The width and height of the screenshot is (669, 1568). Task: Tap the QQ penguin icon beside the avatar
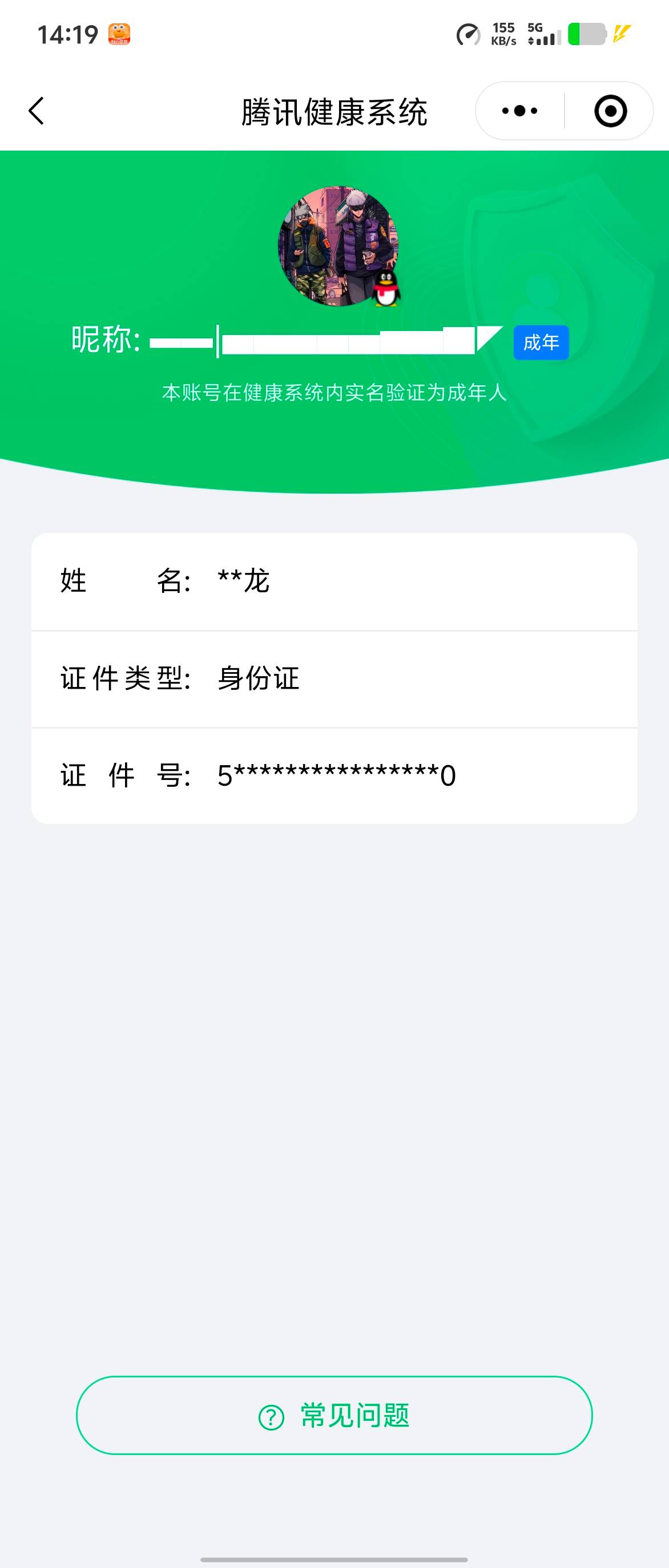pyautogui.click(x=386, y=290)
